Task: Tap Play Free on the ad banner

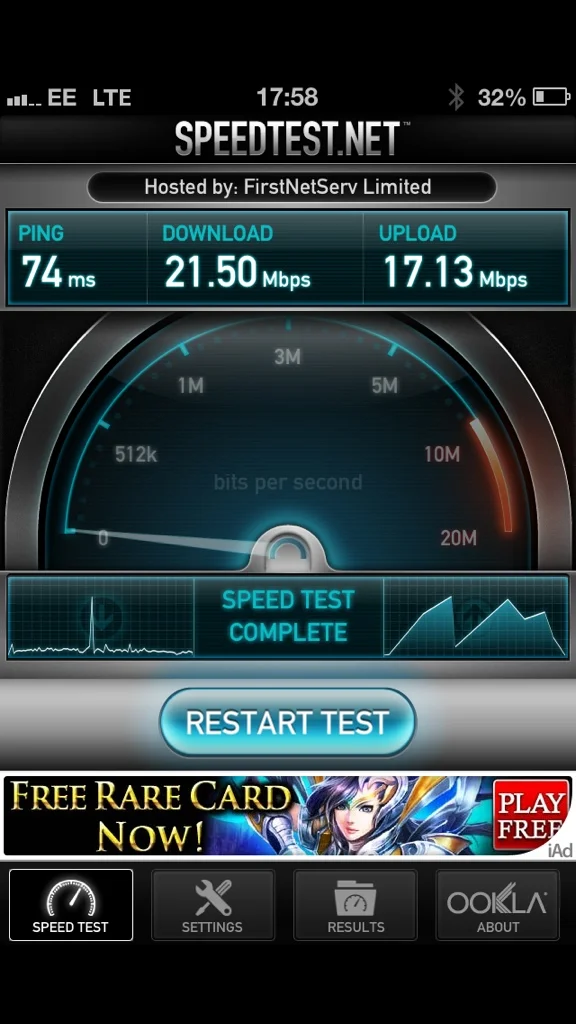Action: [531, 814]
